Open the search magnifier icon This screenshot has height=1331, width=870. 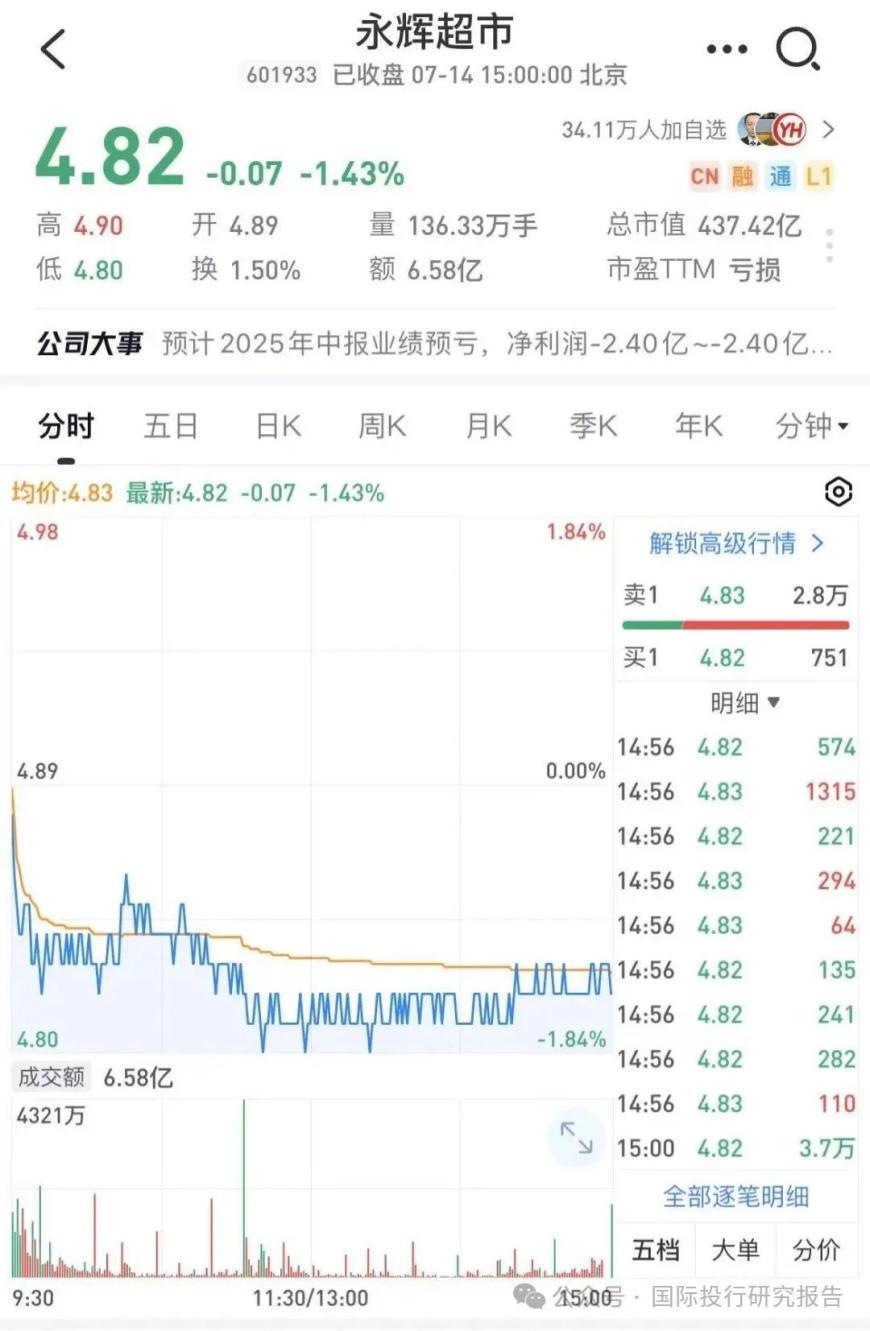pyautogui.click(x=797, y=48)
